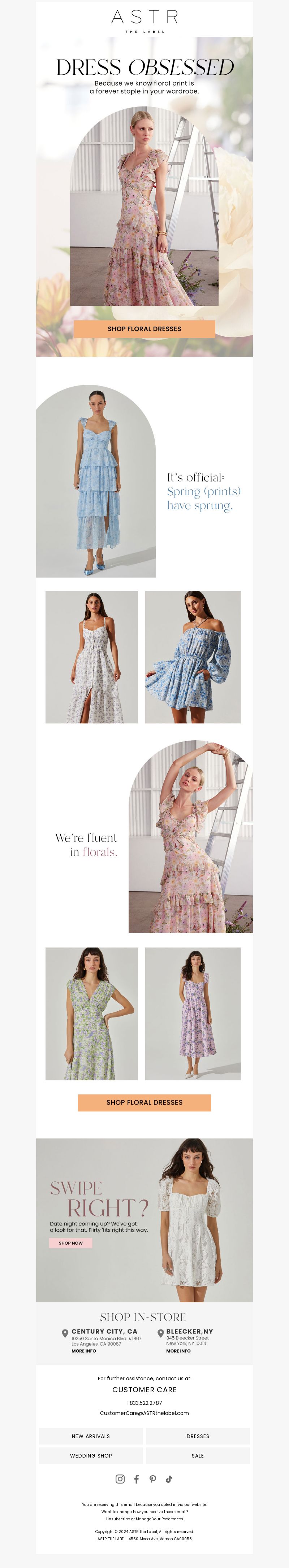Open ASTR's TikTok page
289x1568 pixels.
tap(169, 1479)
